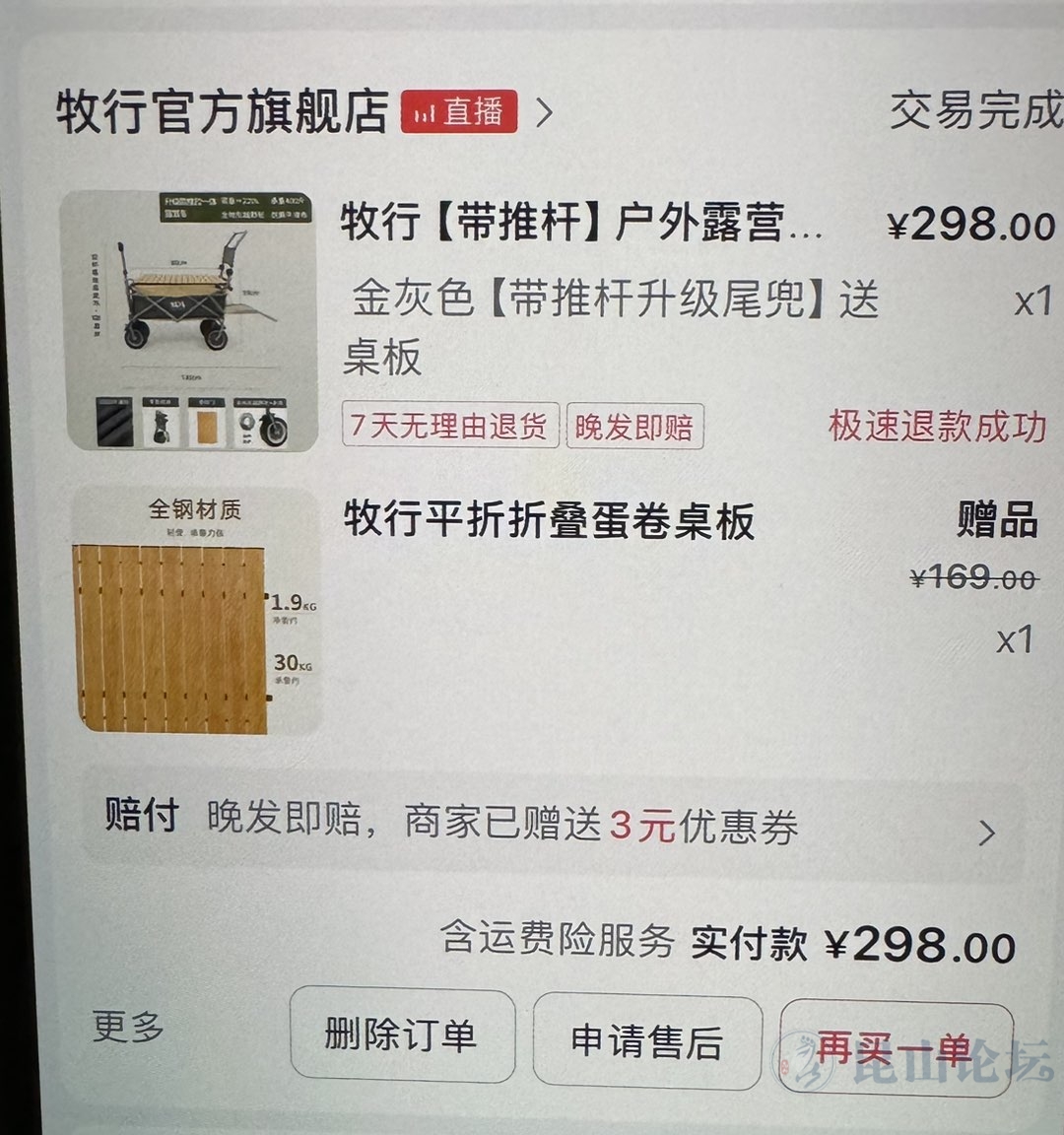1064x1135 pixels.
Task: Tap 再买一单 to buy again
Action: click(895, 1048)
